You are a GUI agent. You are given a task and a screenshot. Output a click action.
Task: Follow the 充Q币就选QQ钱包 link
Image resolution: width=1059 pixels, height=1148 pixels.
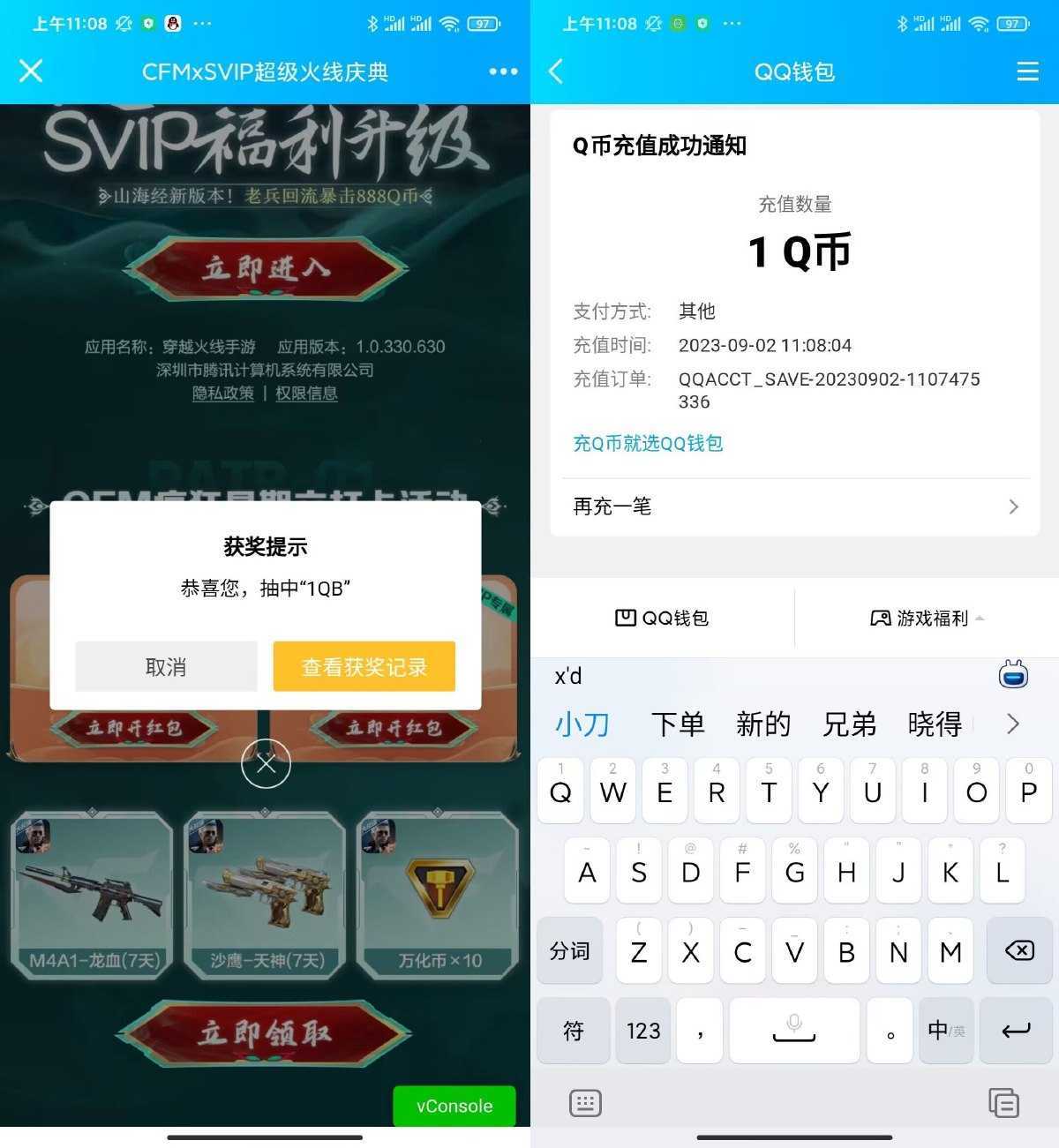(x=648, y=443)
